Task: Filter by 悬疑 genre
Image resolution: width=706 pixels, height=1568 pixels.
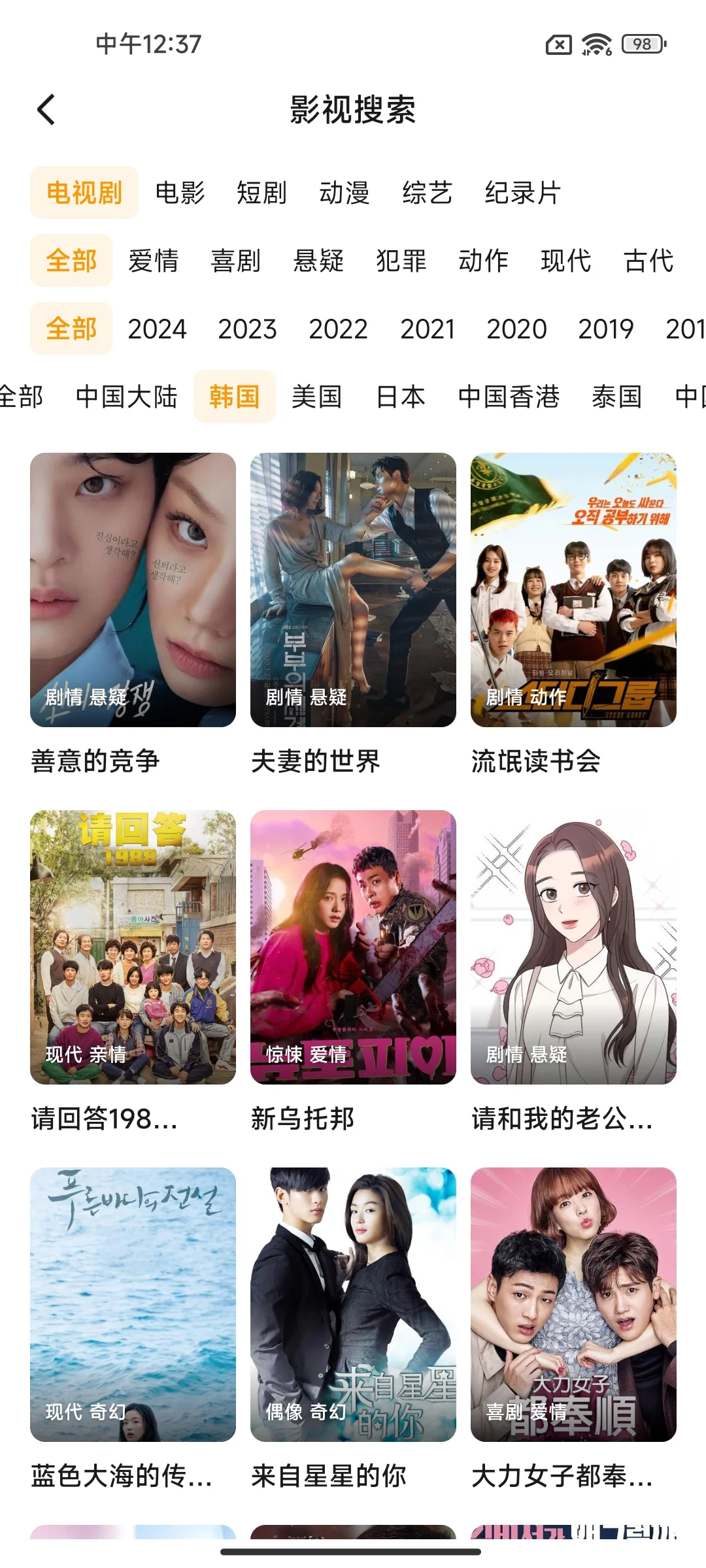Action: click(x=318, y=261)
